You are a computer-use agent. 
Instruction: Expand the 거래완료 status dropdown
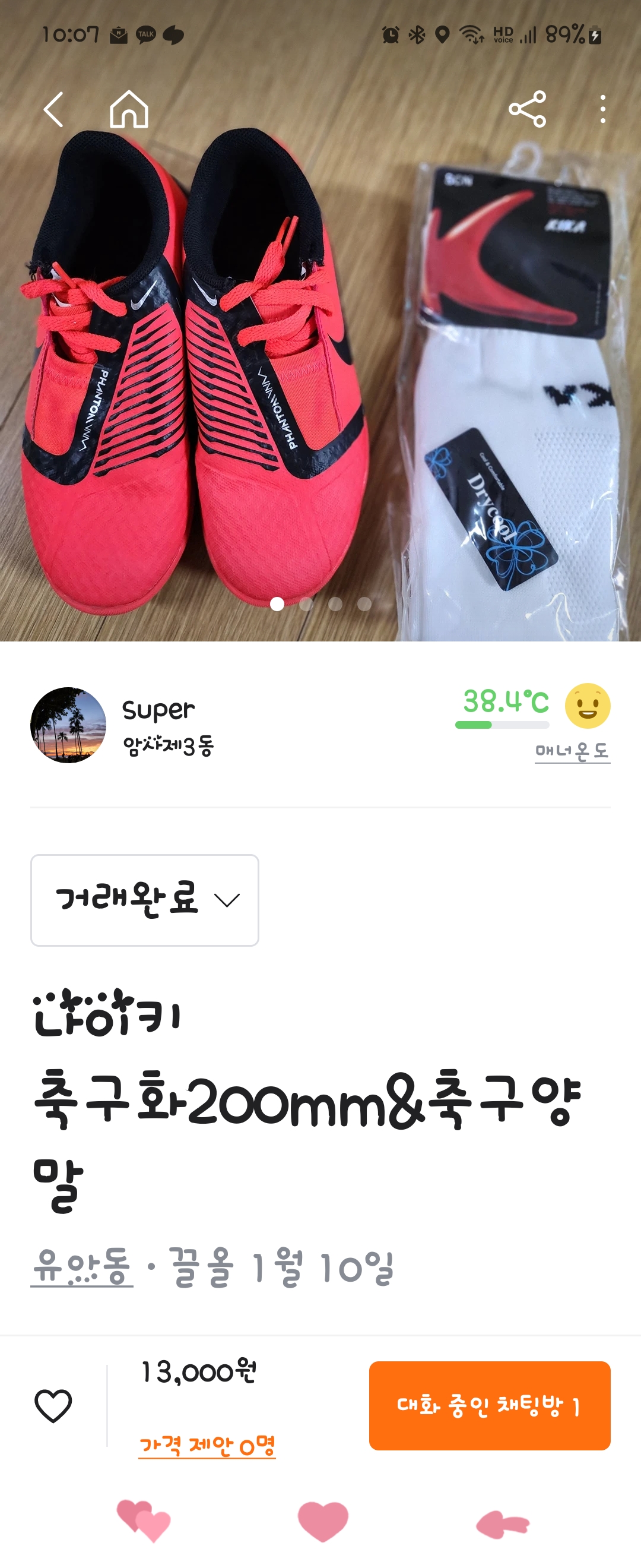[x=145, y=900]
